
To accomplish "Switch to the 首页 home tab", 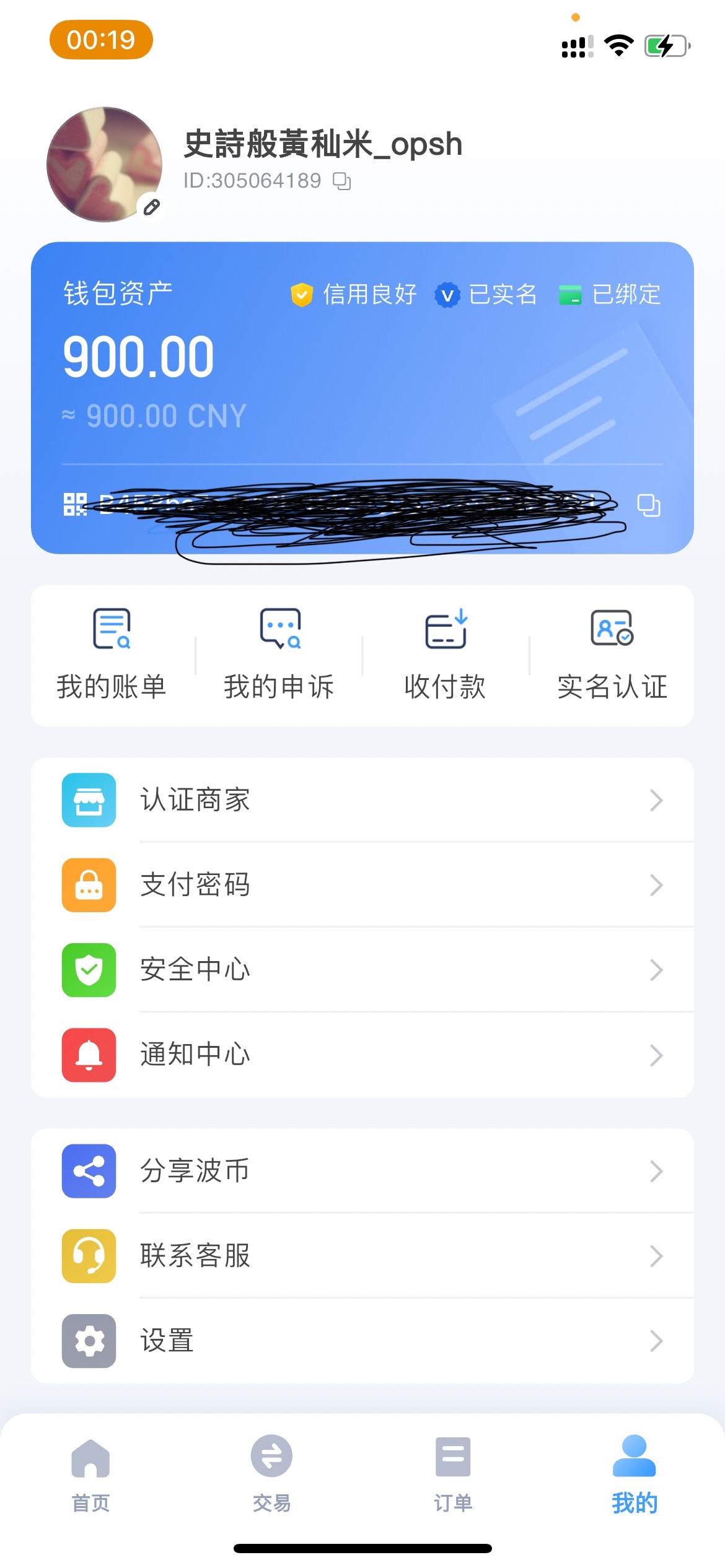I will (x=90, y=1474).
